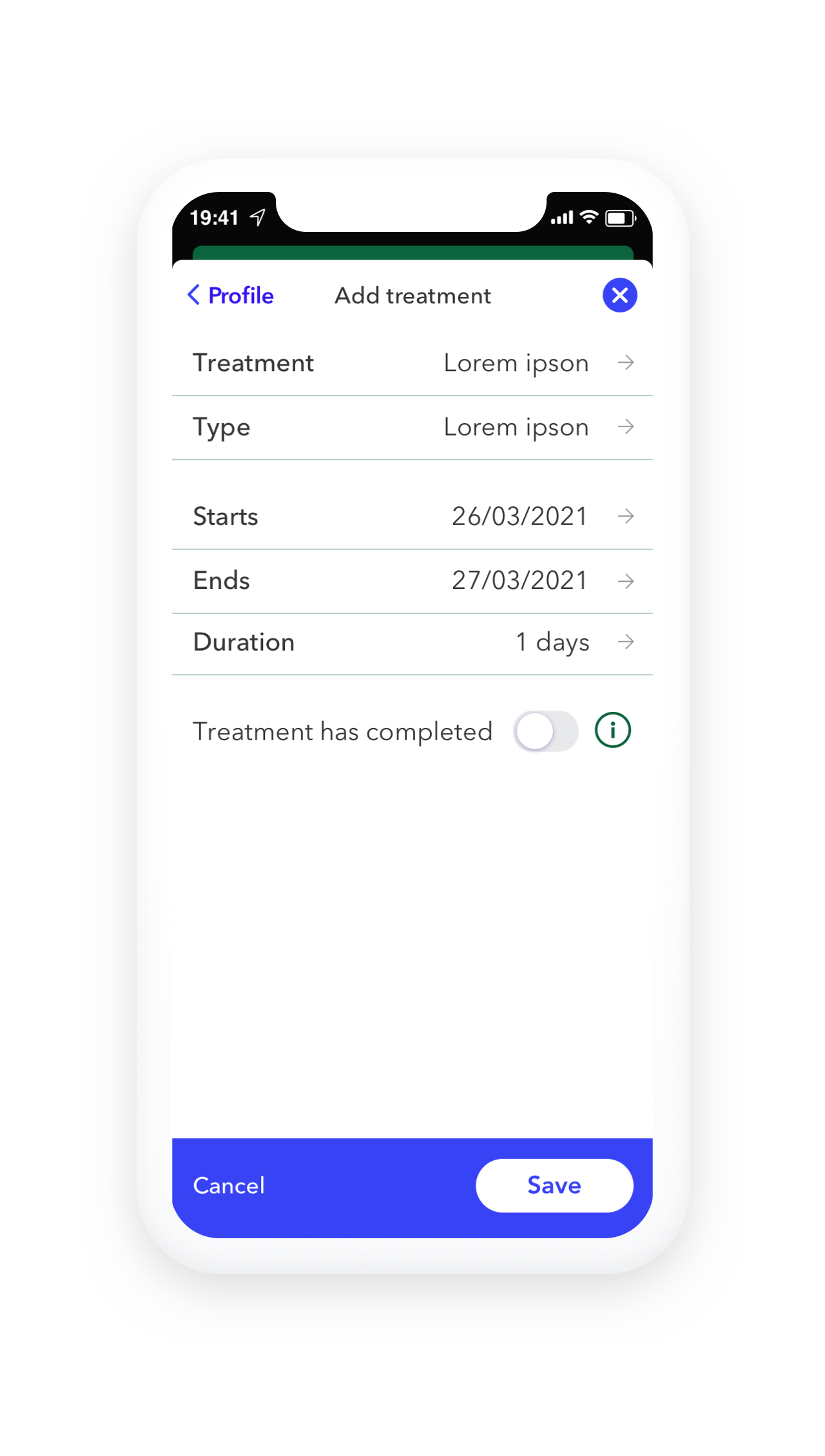Choose a treatment Type
The height and width of the screenshot is (1456, 825).
tap(412, 427)
